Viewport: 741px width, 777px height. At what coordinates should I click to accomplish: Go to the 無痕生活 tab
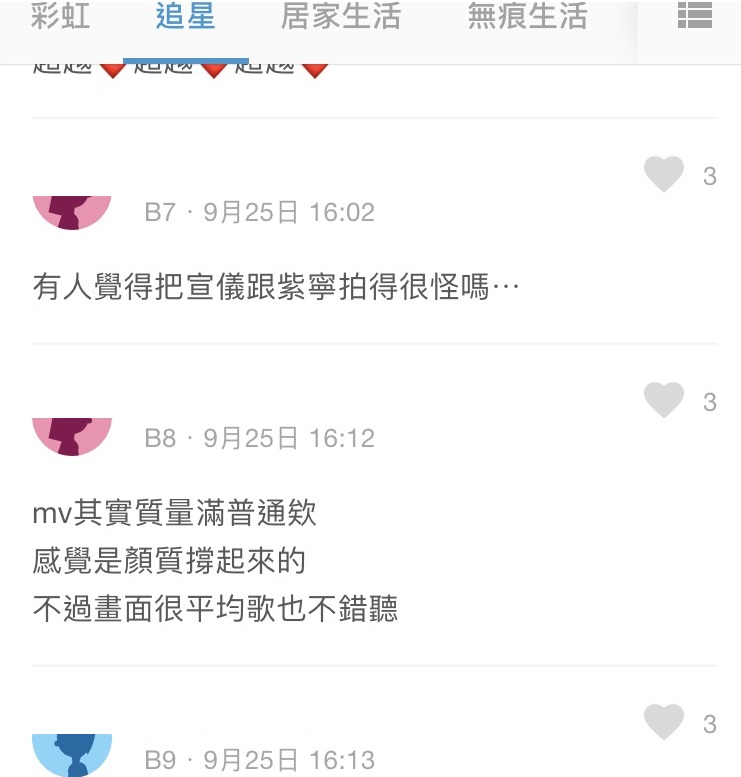point(527,17)
